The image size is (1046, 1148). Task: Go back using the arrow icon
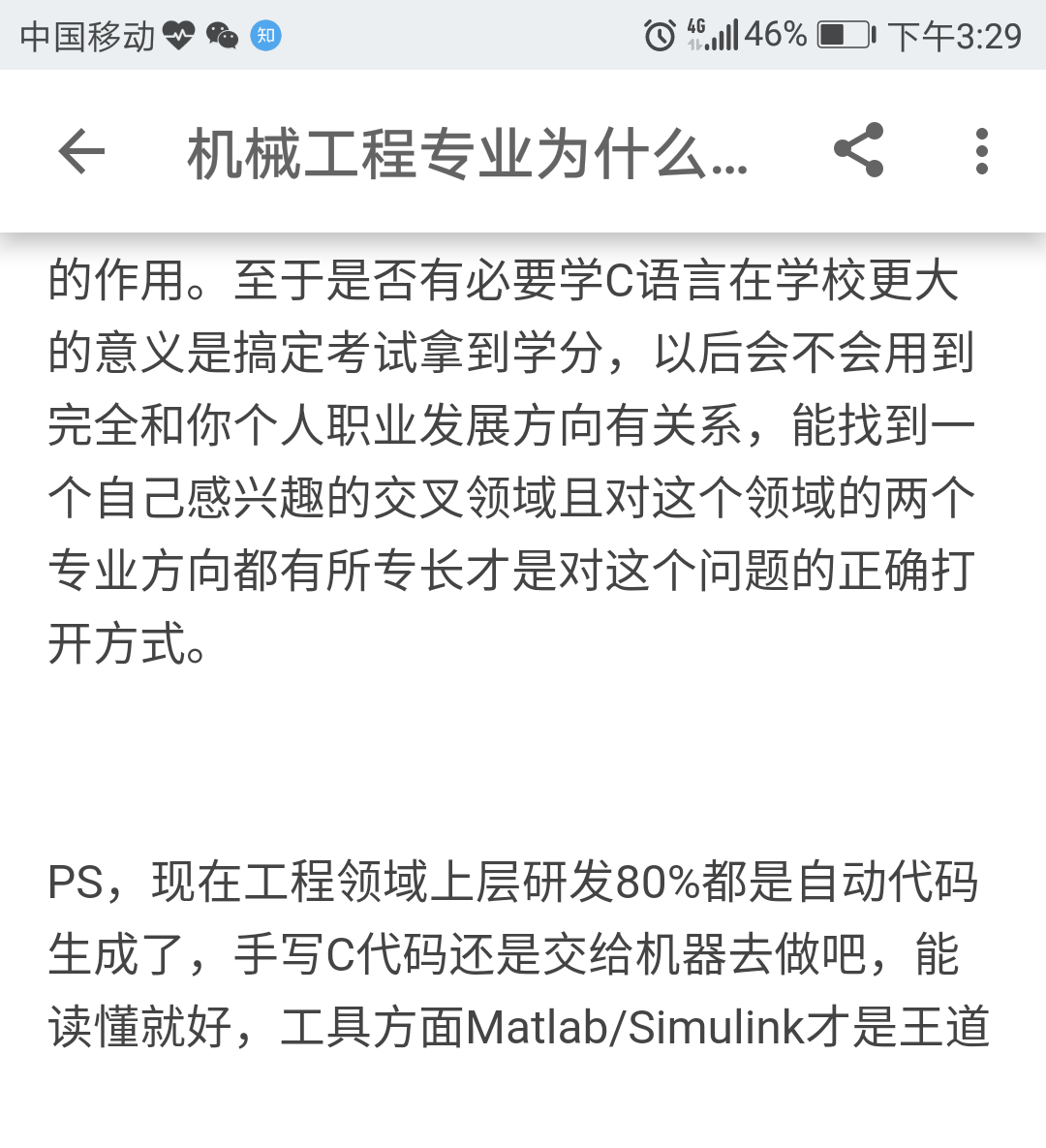pyautogui.click(x=81, y=151)
